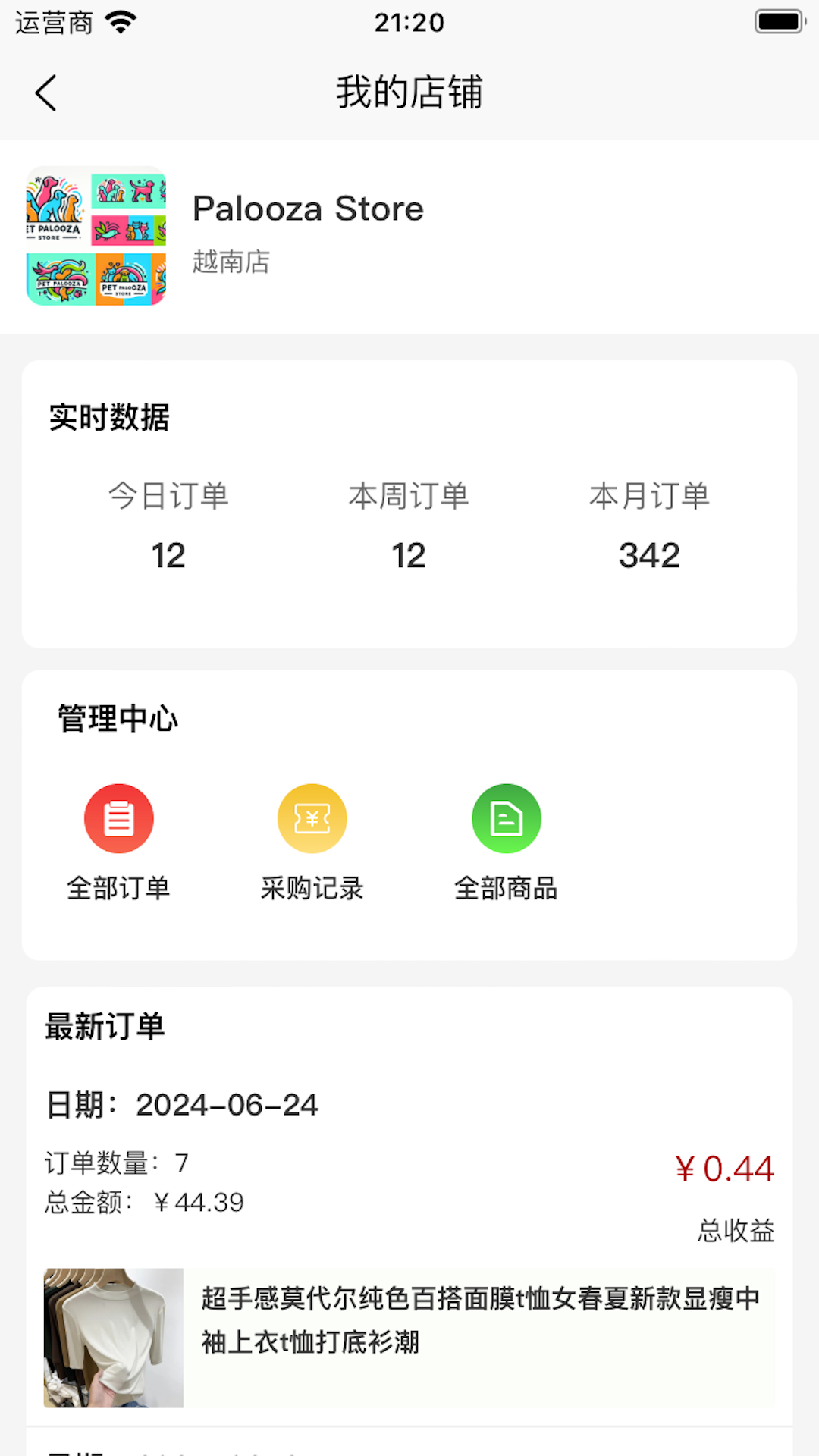Open the 全部商品 green document icon
The width and height of the screenshot is (819, 1456).
pos(507,817)
